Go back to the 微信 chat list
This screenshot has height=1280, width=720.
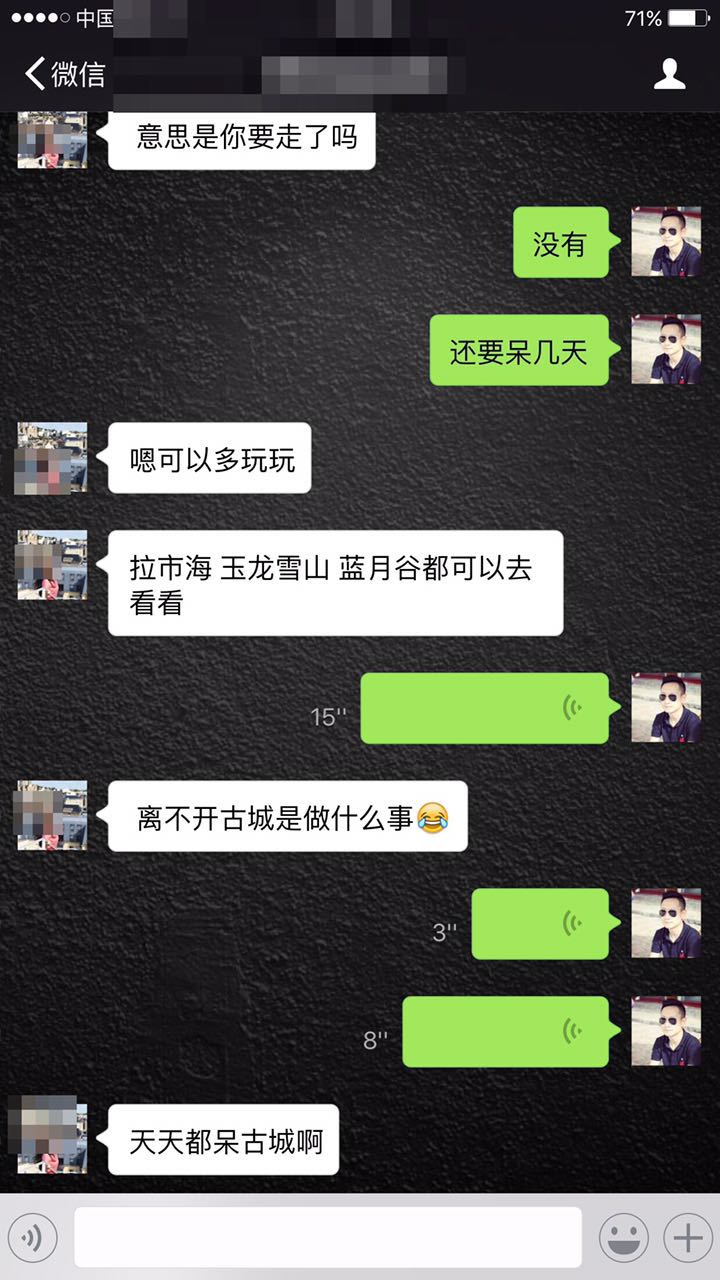coord(64,74)
